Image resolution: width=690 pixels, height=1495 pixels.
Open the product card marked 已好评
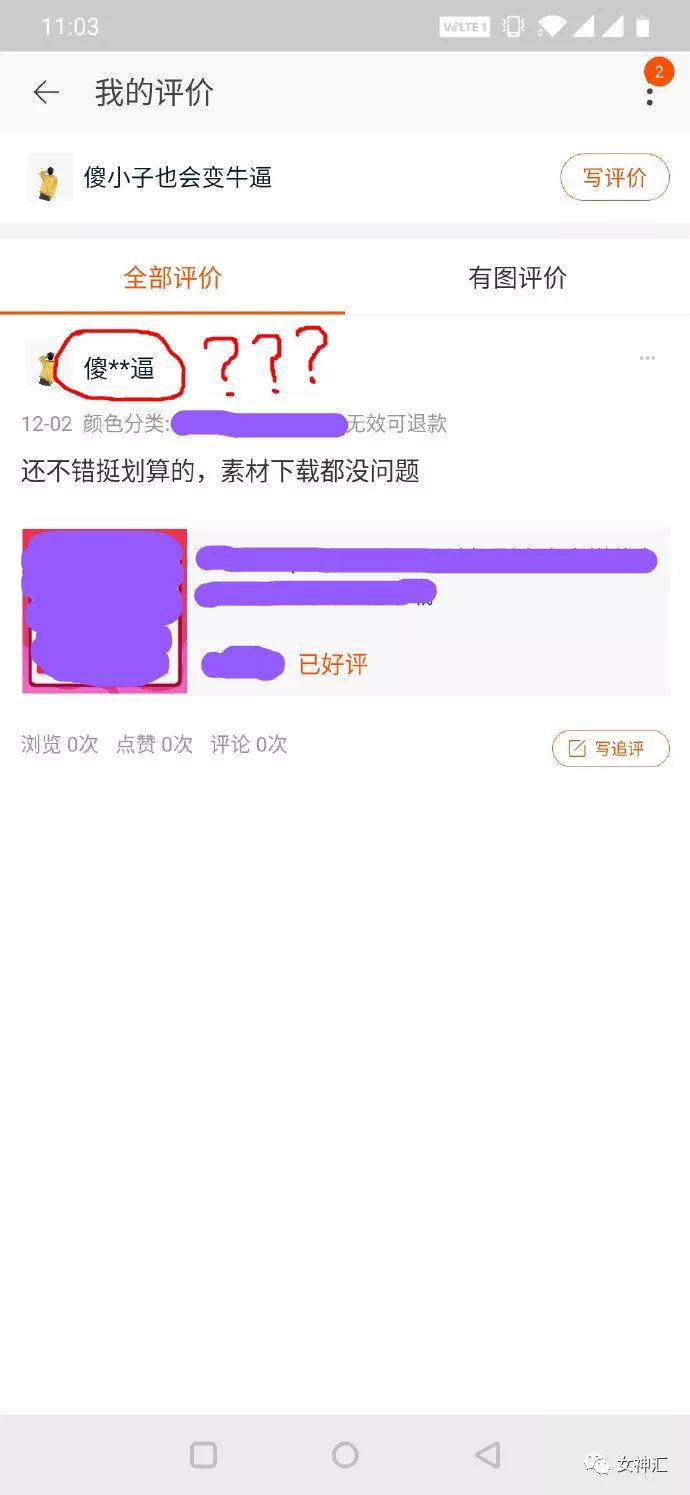coord(346,611)
